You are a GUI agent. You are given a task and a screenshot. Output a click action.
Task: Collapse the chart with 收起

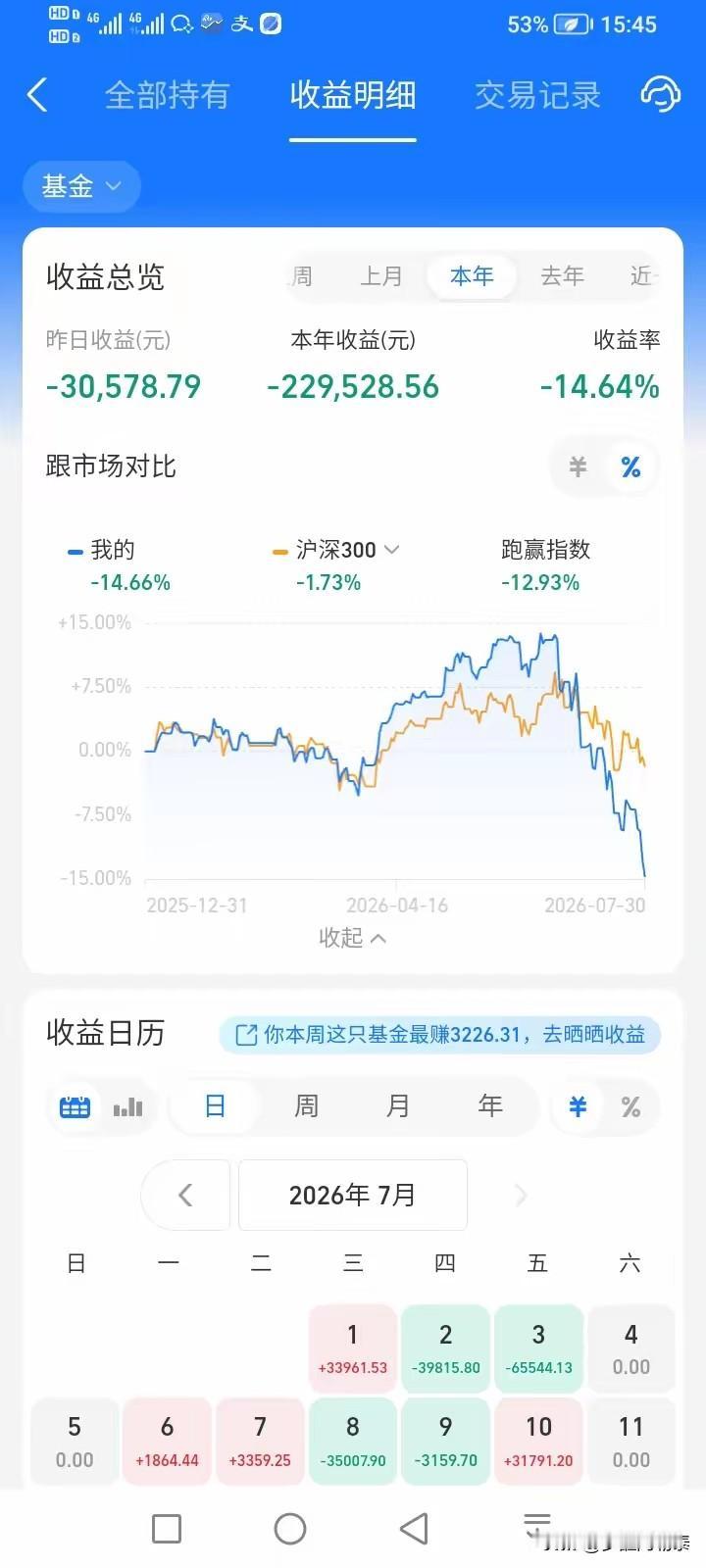(352, 938)
